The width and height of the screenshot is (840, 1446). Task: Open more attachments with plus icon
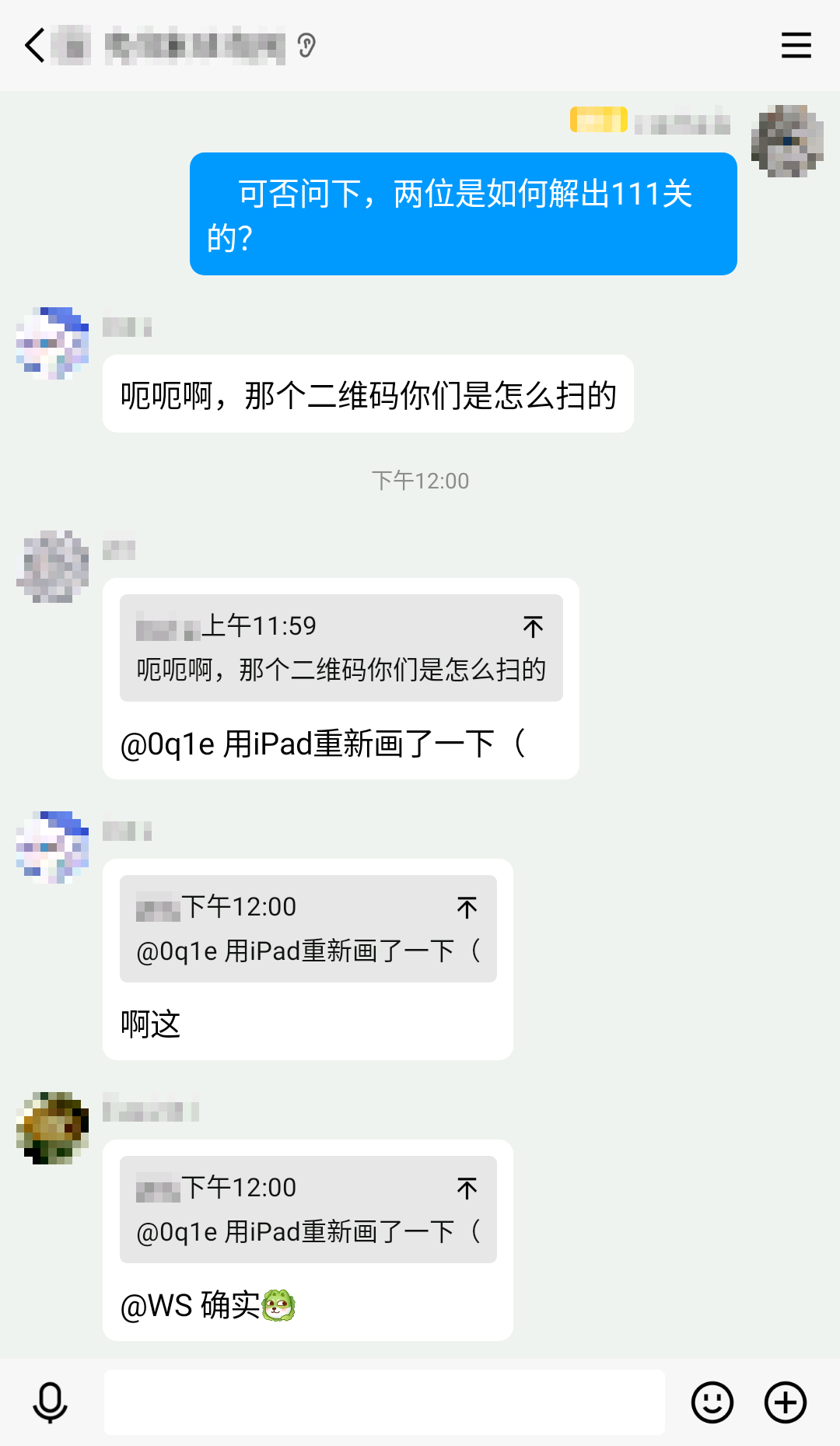[x=786, y=1402]
